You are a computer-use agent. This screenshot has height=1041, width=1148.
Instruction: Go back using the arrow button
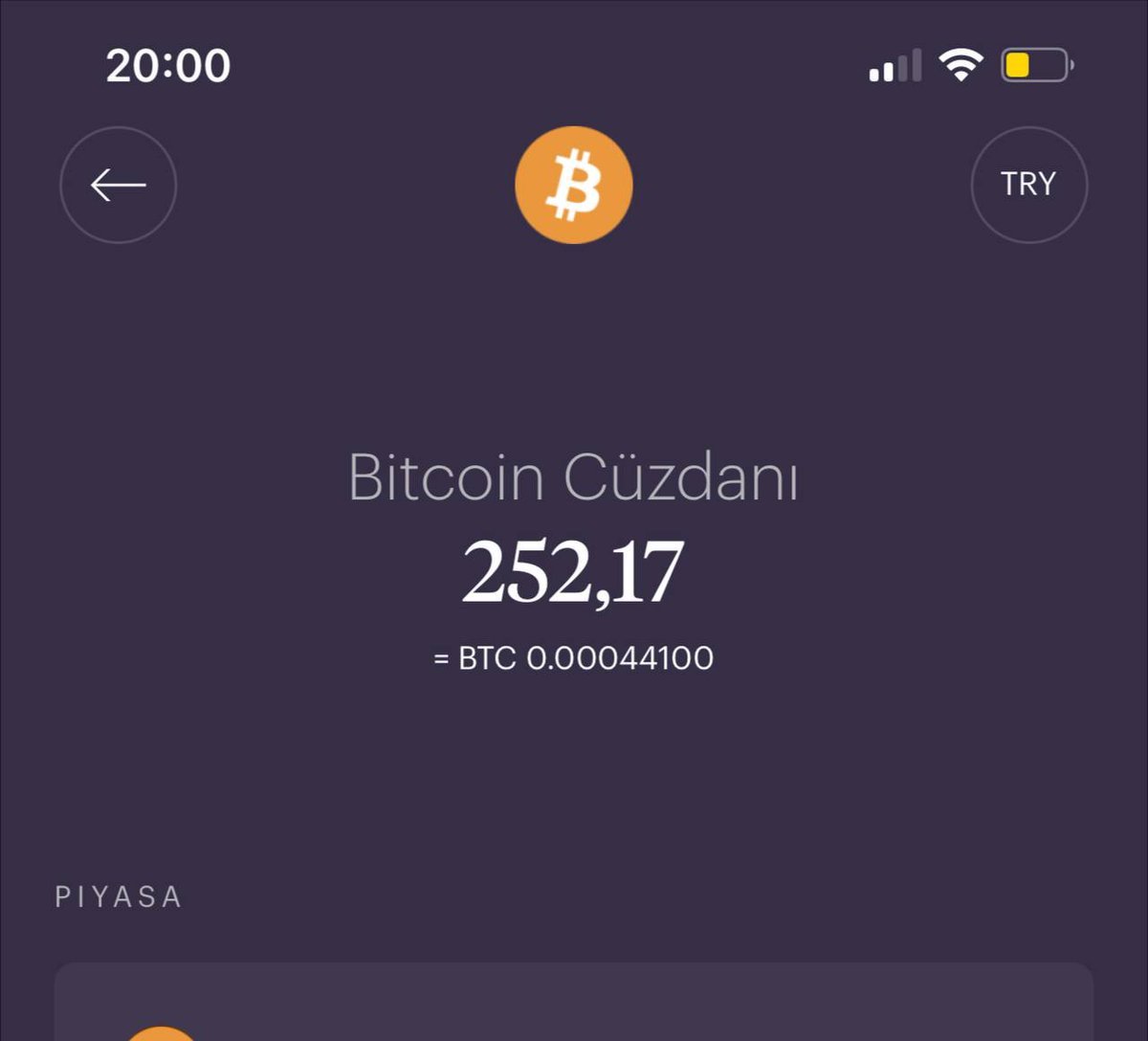point(118,185)
